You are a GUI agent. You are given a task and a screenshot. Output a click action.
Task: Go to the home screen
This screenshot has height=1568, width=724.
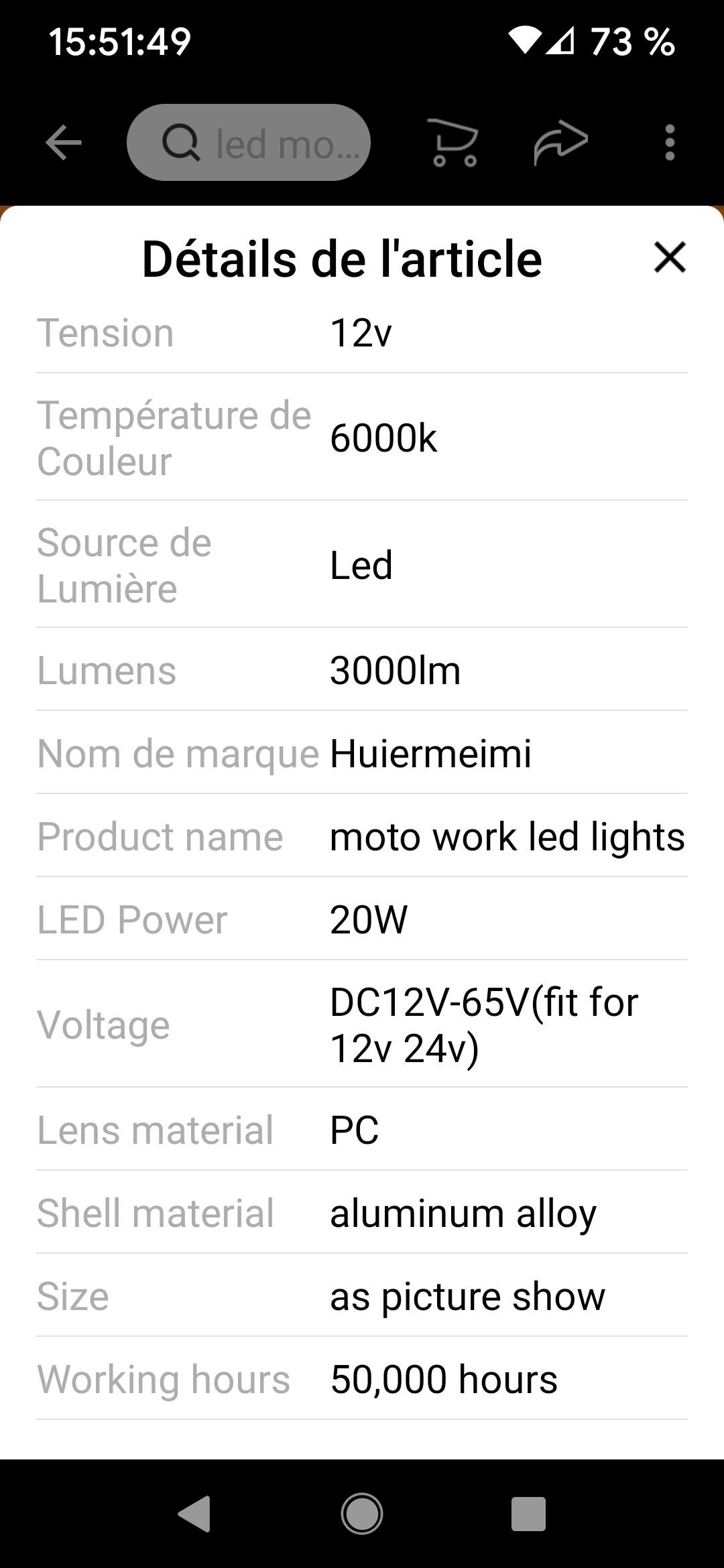(x=362, y=1514)
